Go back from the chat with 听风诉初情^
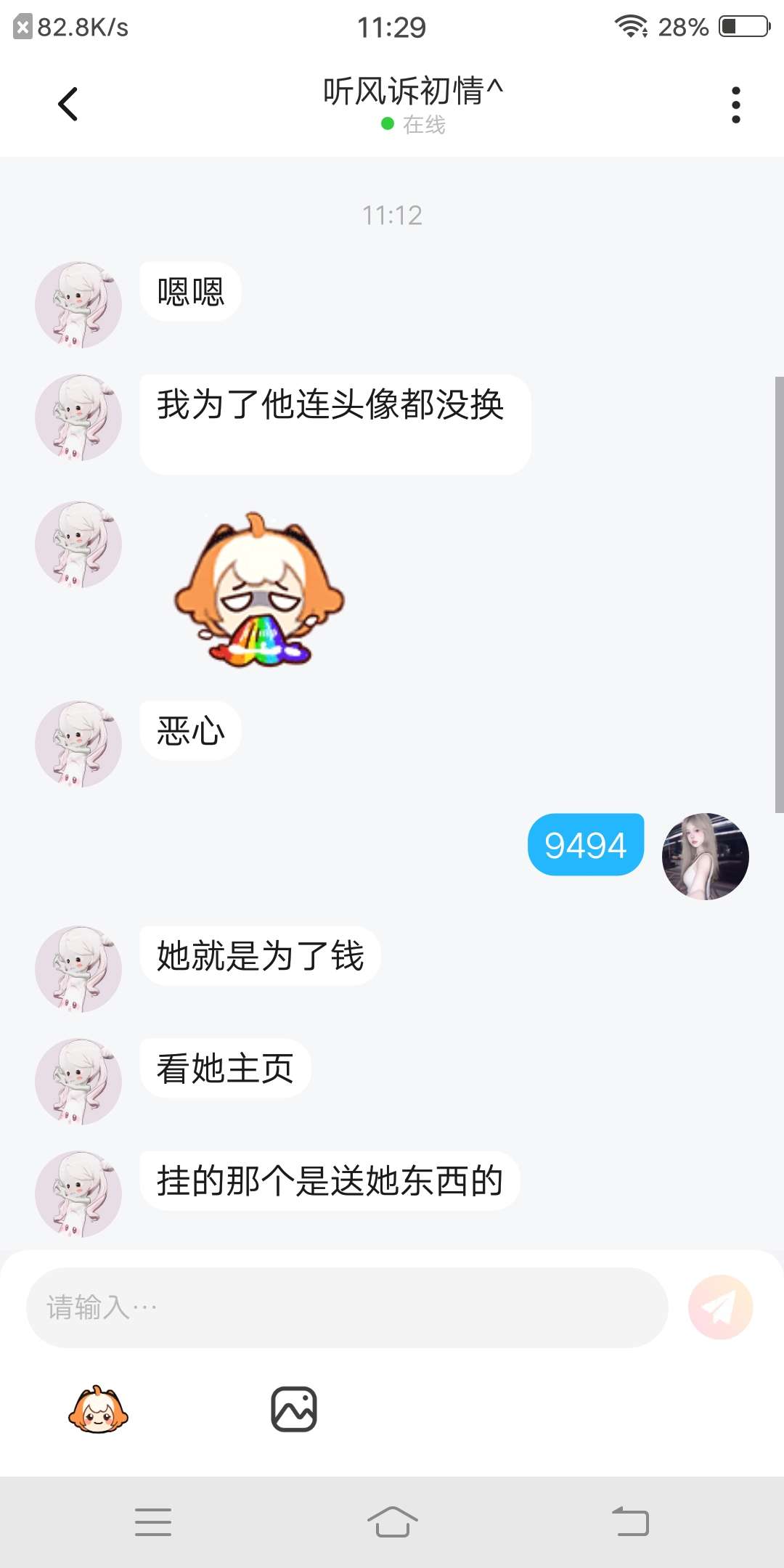Screen dimensions: 784x1568 [x=68, y=104]
